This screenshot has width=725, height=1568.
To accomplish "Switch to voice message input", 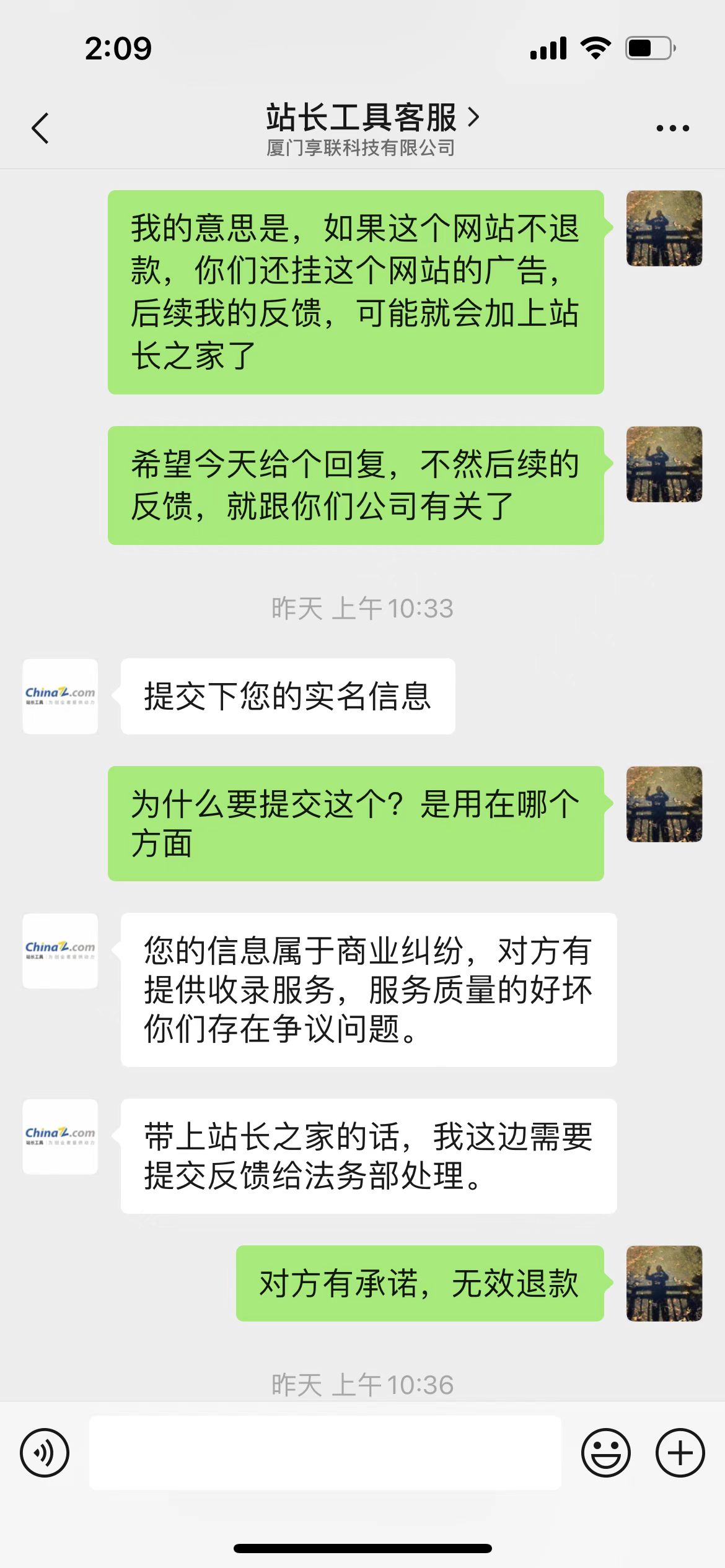I will click(x=45, y=1452).
